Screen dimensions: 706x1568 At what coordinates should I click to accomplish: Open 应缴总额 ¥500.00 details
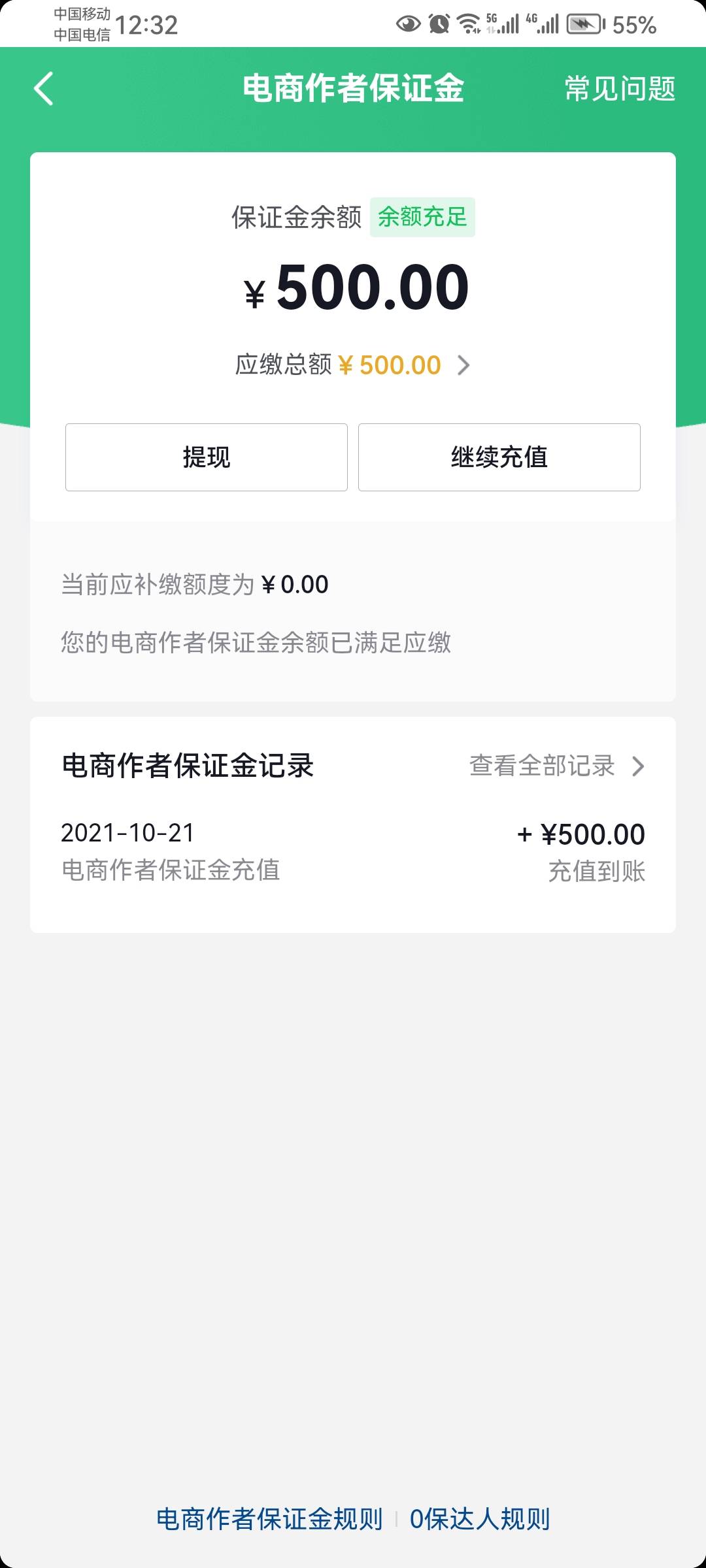pos(353,365)
